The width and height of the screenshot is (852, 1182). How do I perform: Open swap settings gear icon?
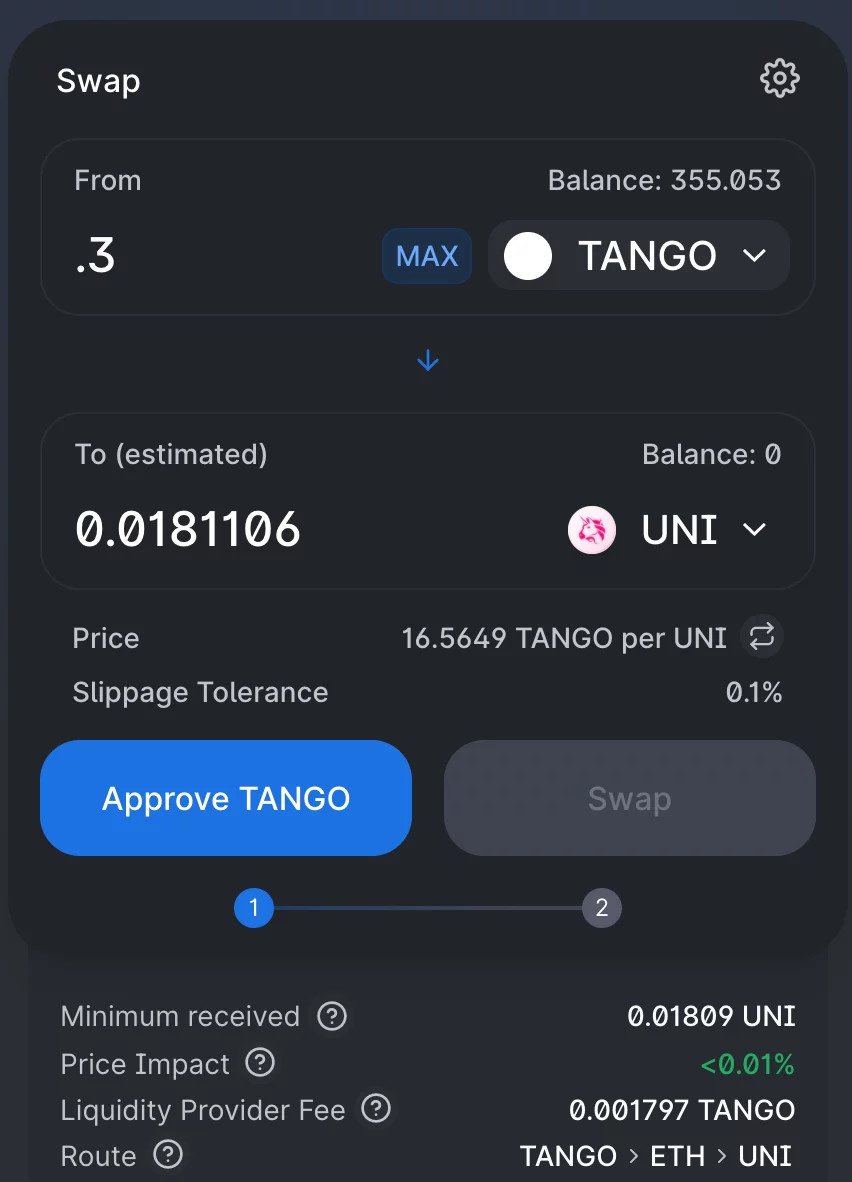[x=779, y=78]
